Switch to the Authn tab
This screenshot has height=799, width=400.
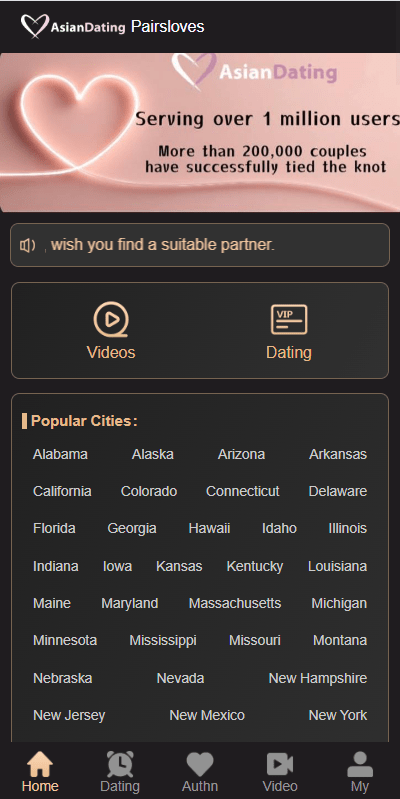click(x=200, y=772)
